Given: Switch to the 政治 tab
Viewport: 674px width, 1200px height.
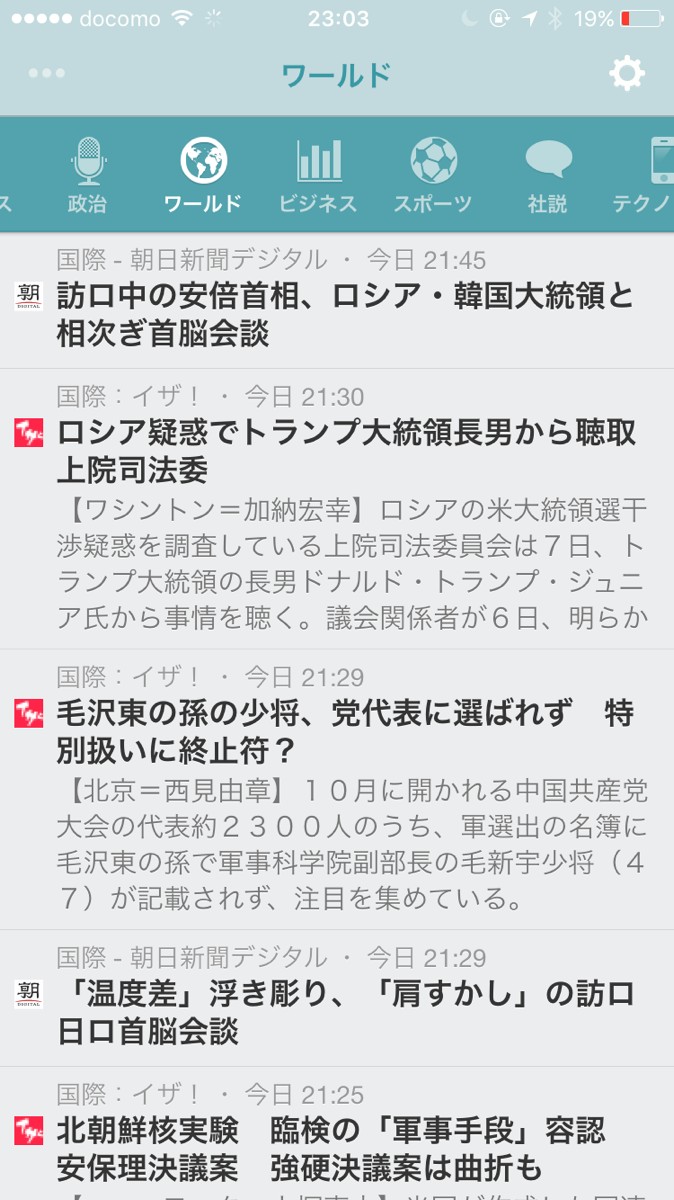Looking at the screenshot, I should coord(88,175).
